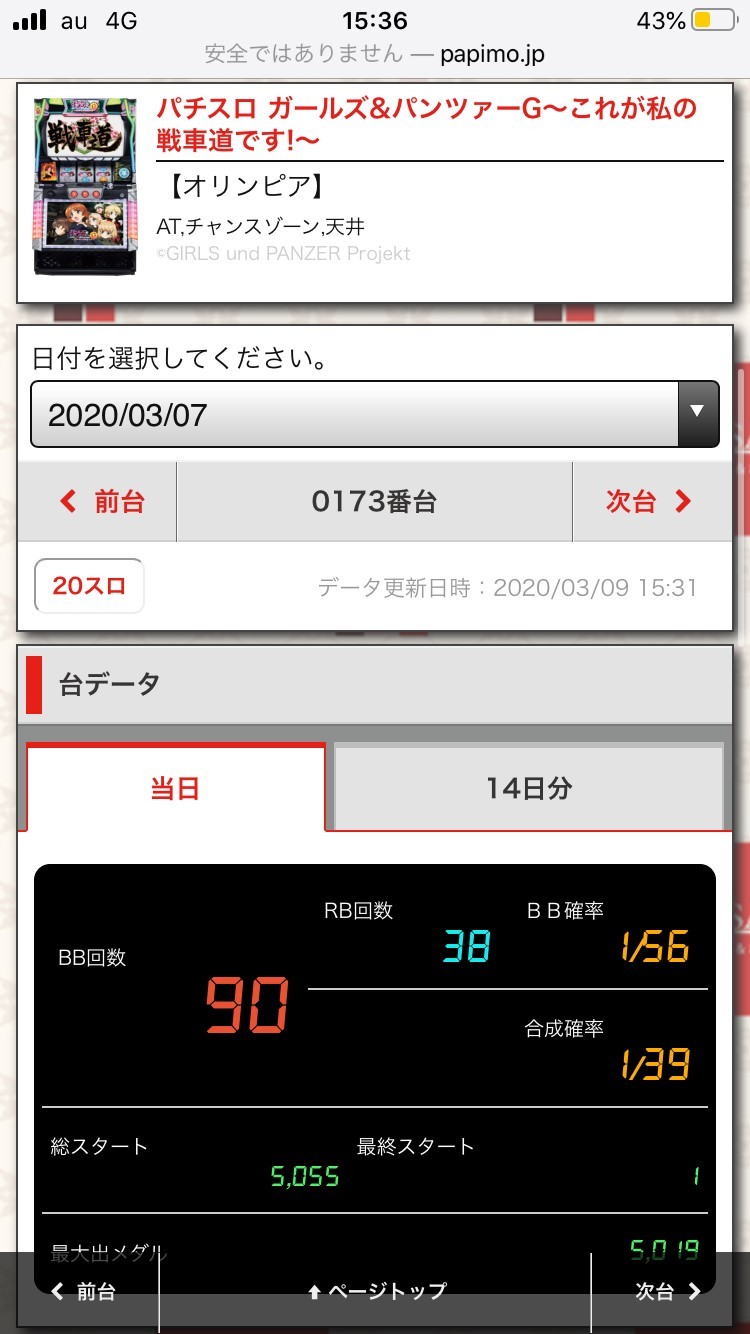This screenshot has width=750, height=1334.
Task: Tap the papimo.jp address bar
Action: click(x=375, y=54)
